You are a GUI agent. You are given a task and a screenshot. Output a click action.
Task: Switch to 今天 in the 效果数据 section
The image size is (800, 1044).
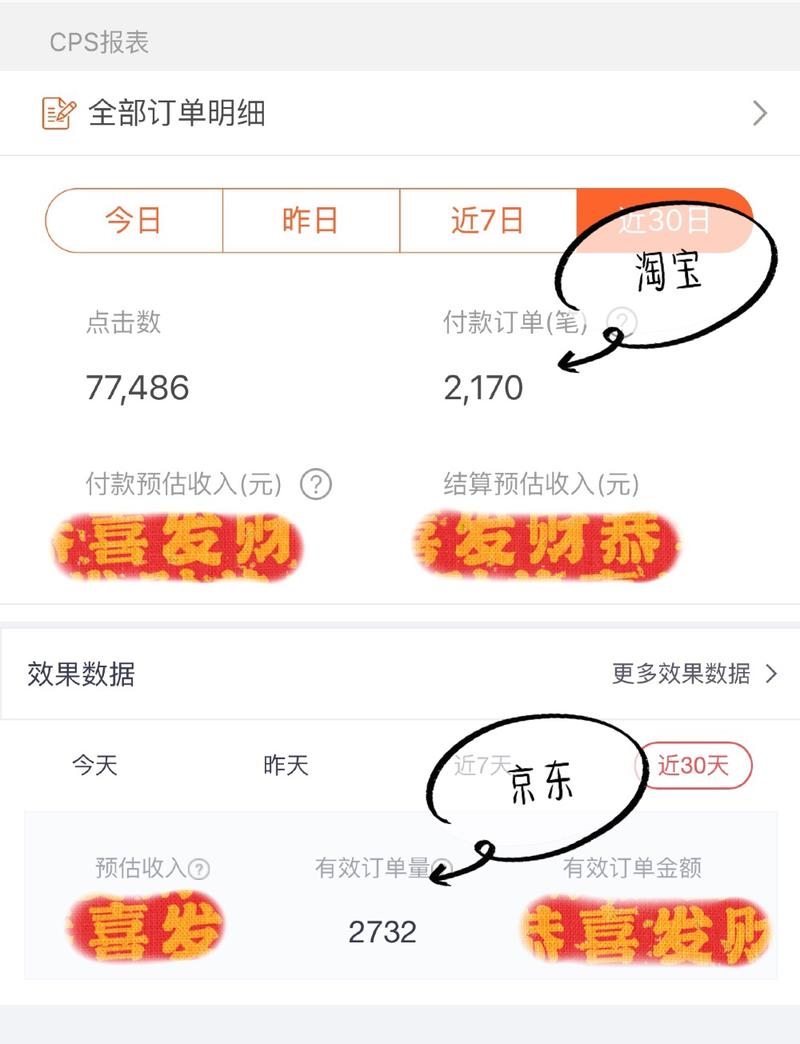click(x=95, y=765)
